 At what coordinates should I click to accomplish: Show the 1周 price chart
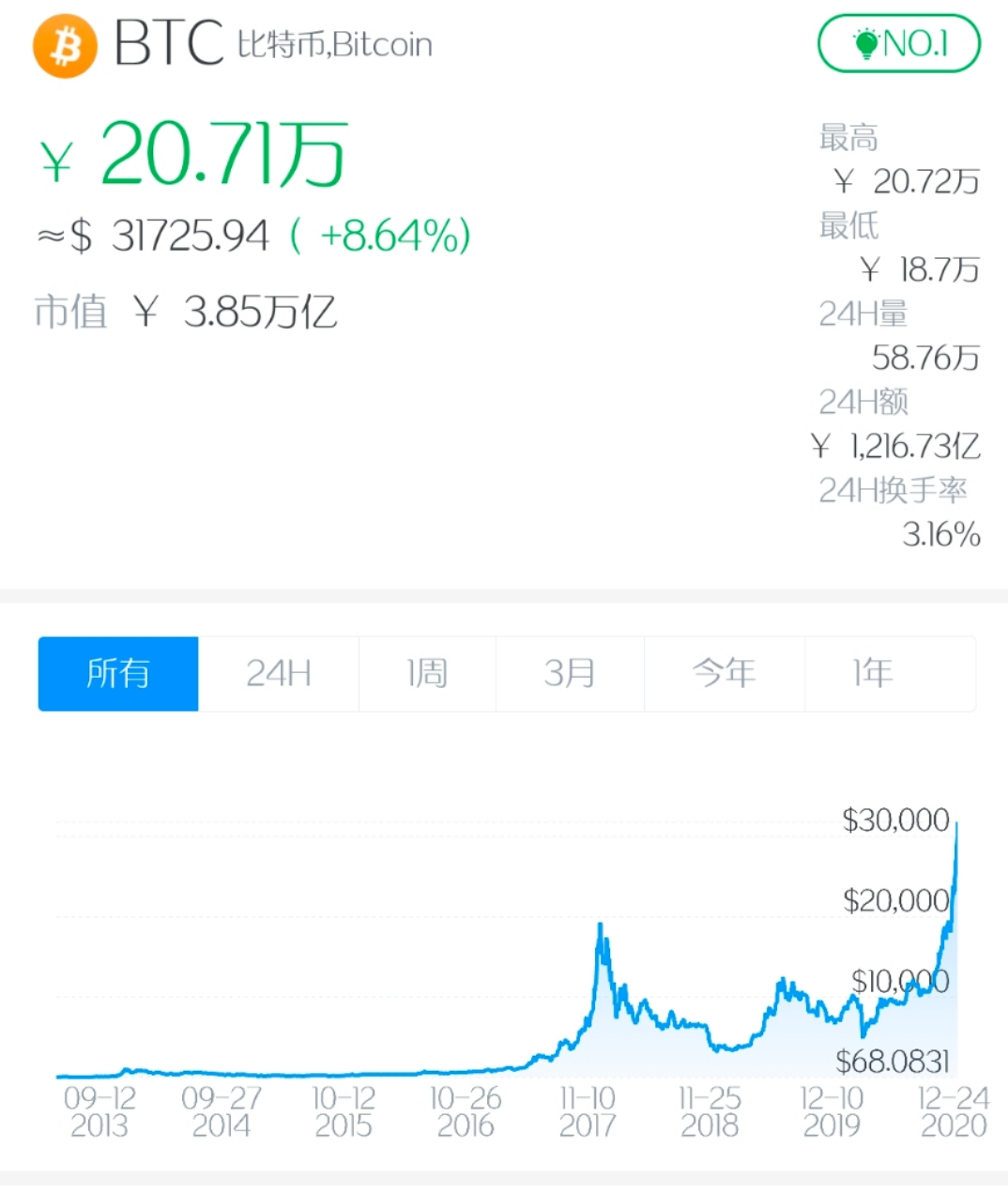coord(427,674)
